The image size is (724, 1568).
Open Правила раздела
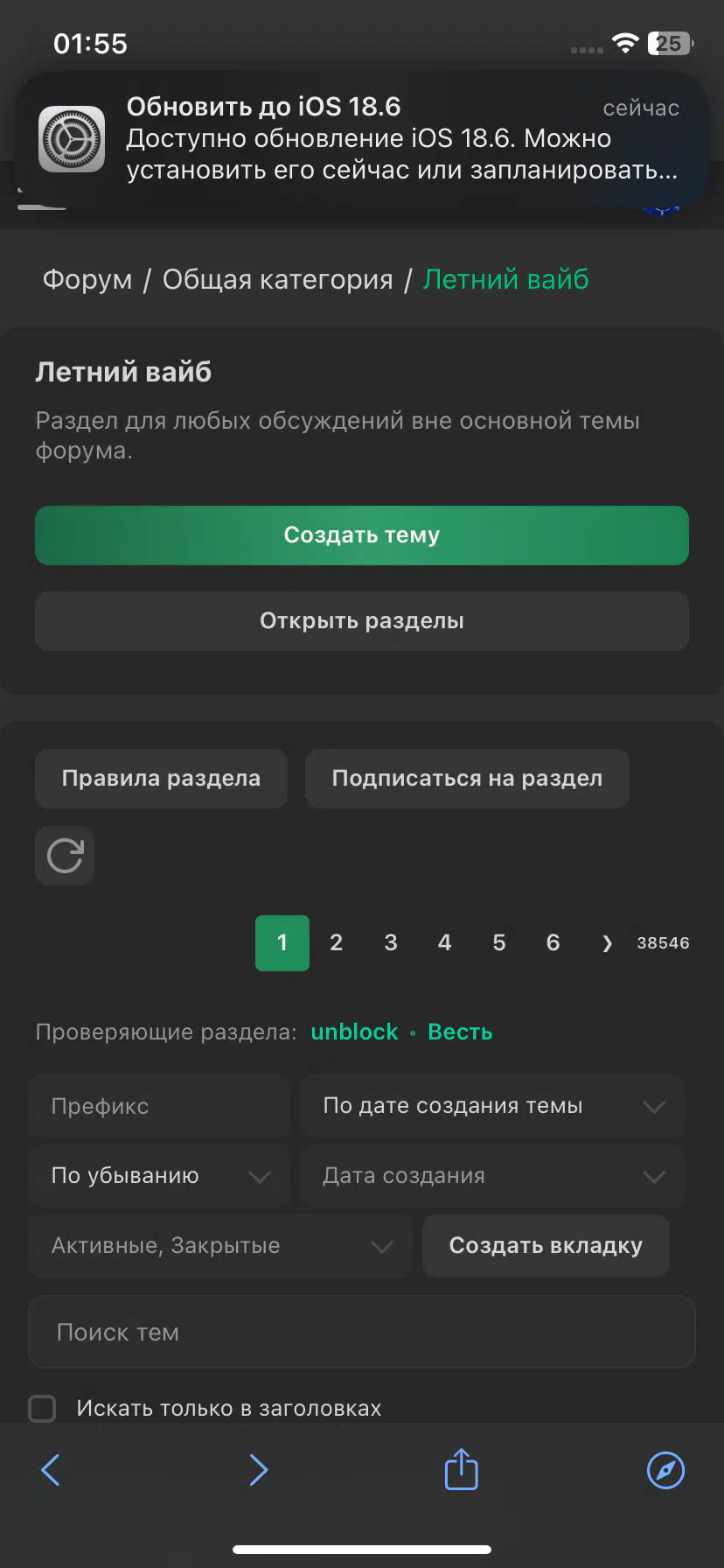(x=161, y=779)
